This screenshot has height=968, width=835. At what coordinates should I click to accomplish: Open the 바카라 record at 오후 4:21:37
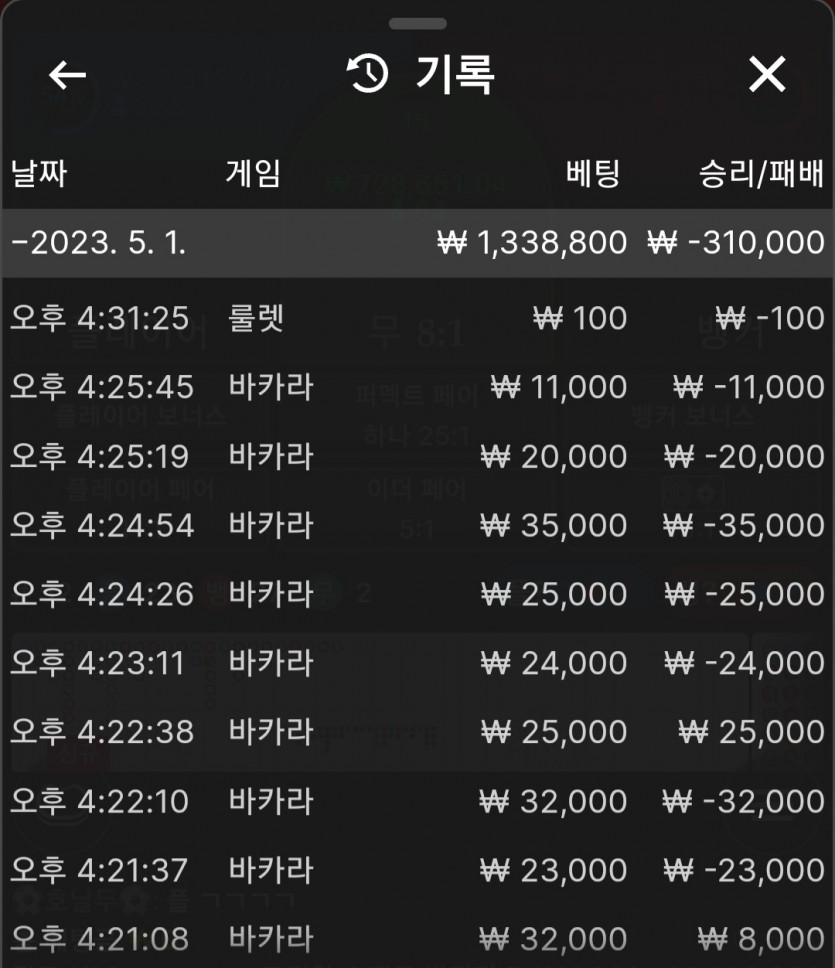point(417,870)
